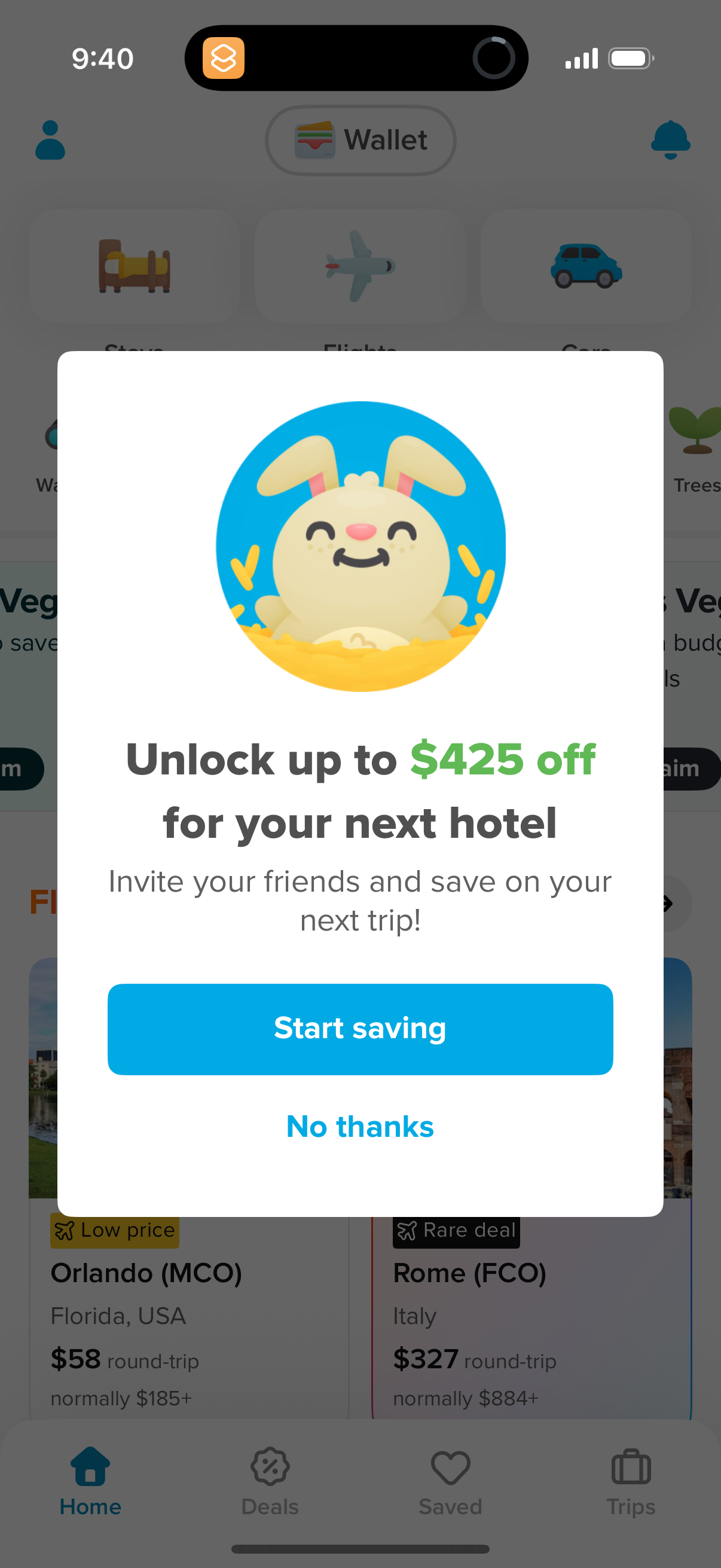The height and width of the screenshot is (1568, 721).
Task: Tap the Low price badge on Orlando
Action: 113,1230
